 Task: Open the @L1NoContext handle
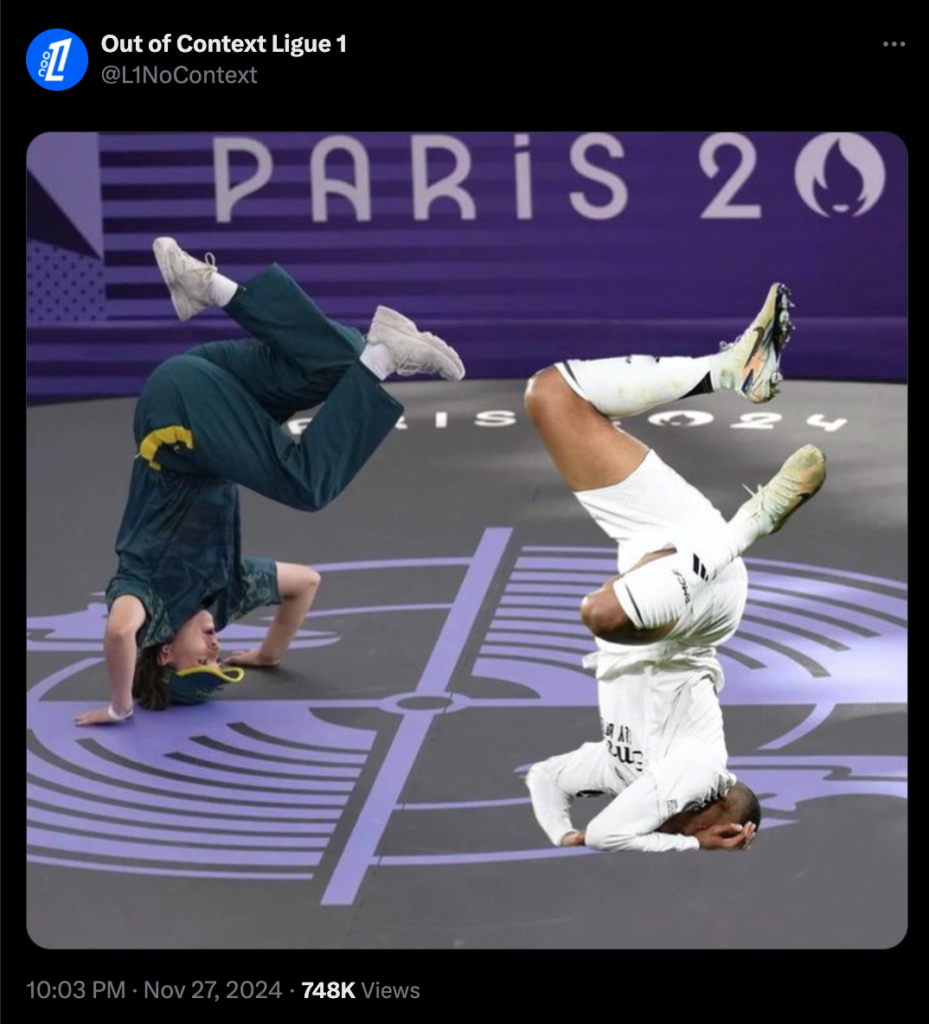coord(179,75)
